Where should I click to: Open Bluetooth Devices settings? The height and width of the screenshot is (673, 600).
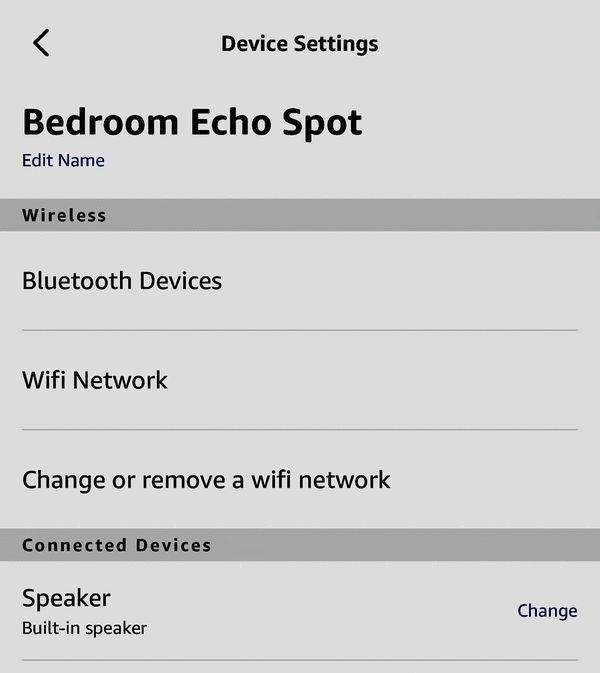point(122,281)
